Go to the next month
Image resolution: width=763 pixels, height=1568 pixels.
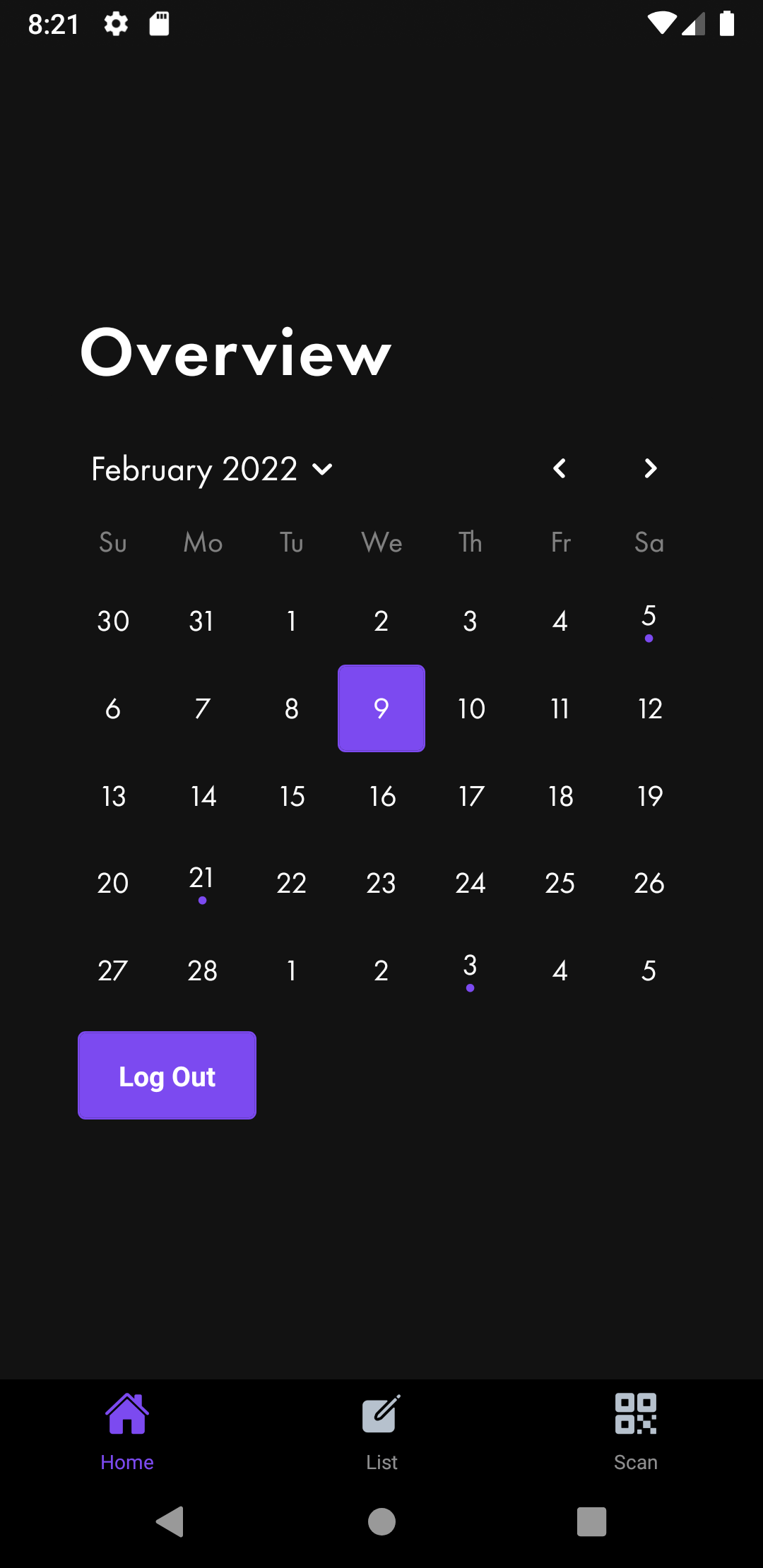[650, 468]
